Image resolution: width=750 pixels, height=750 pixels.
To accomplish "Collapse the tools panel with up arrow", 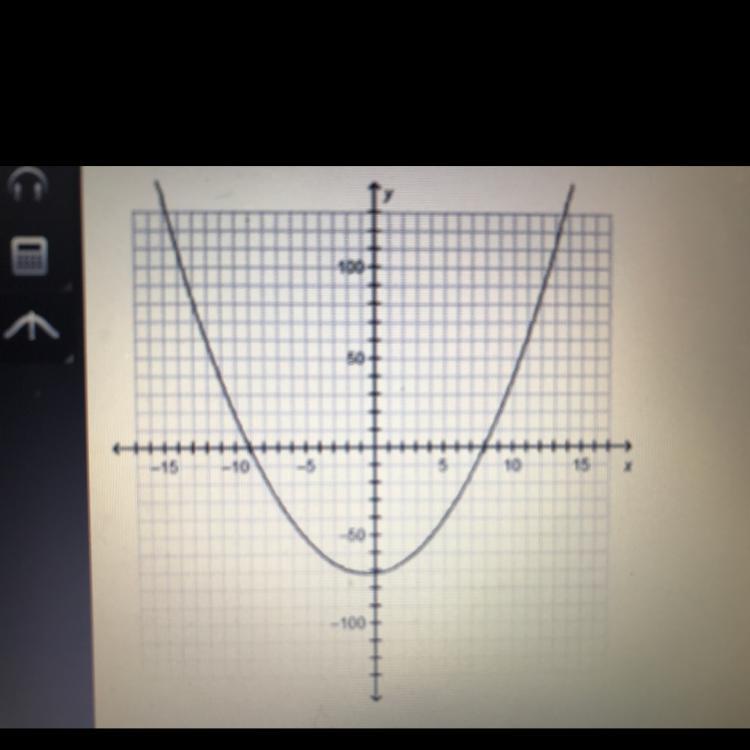I will [x=32, y=325].
